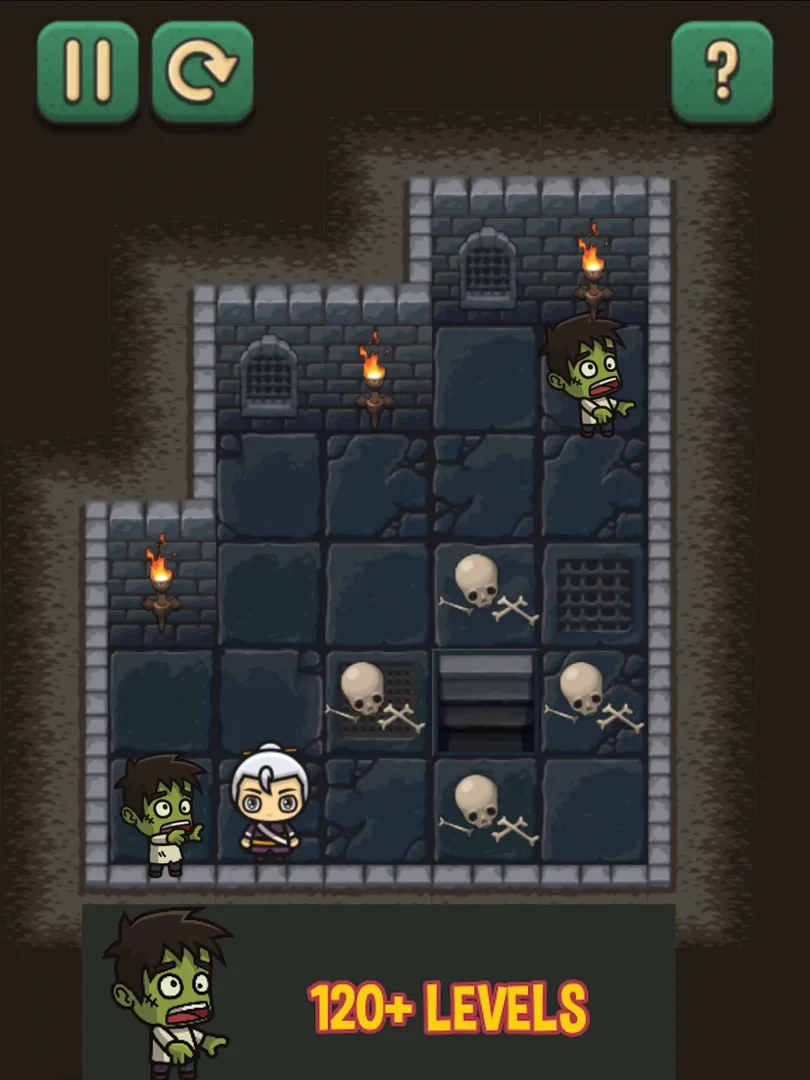Screen dimensions: 810x1080
Task: Restart the current level
Action: 202,71
